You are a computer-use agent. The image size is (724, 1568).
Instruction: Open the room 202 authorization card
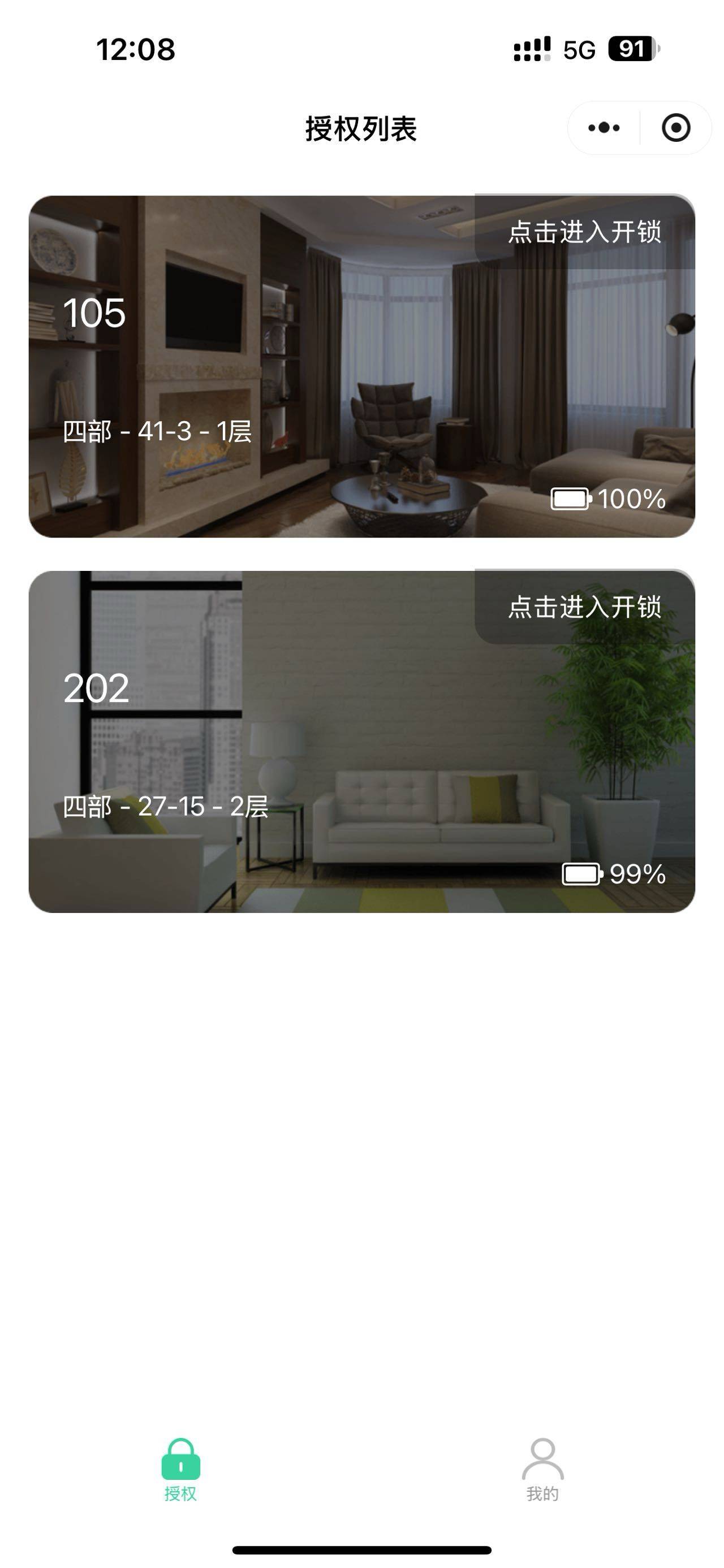click(x=361, y=742)
